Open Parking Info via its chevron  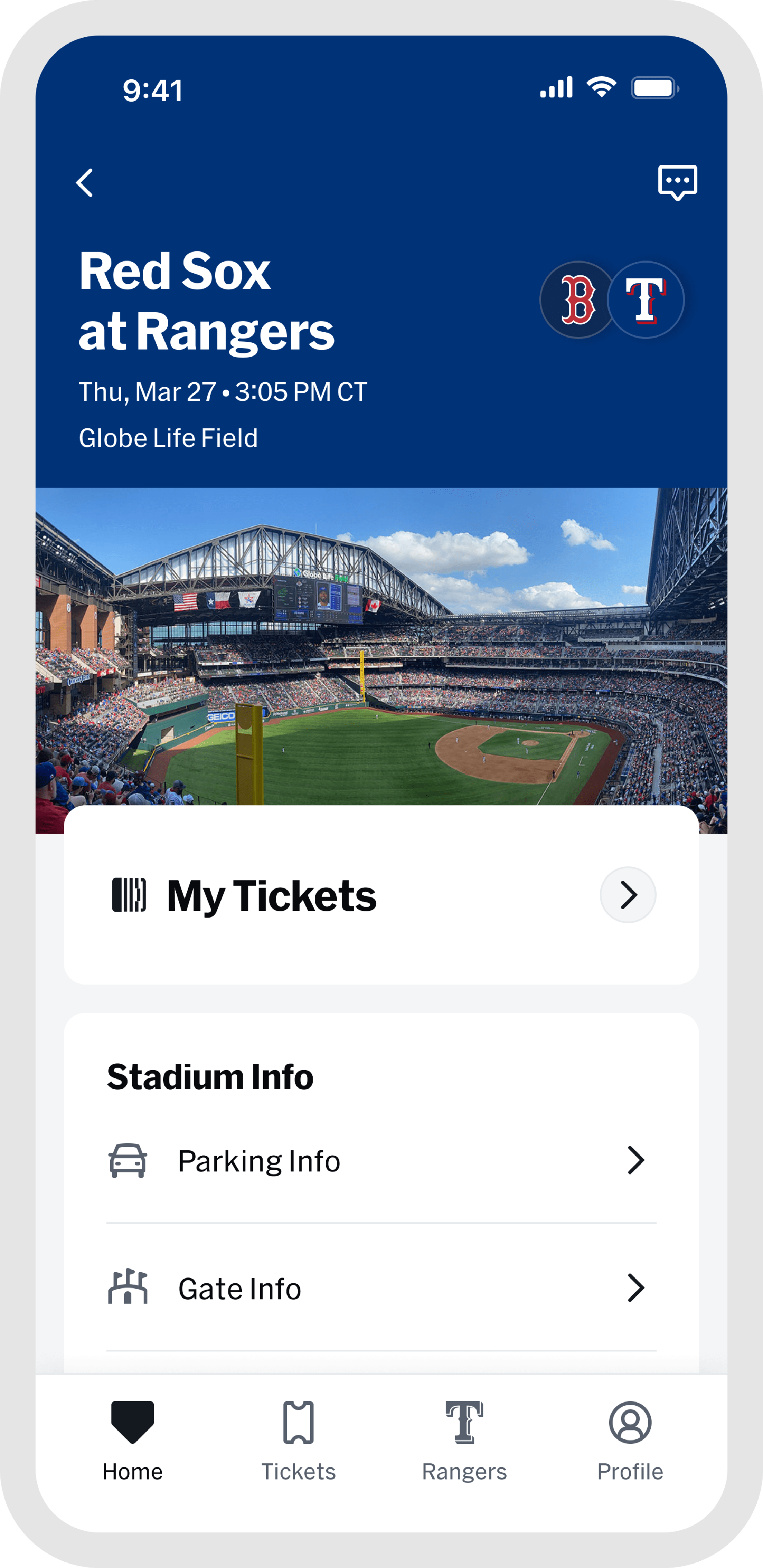[637, 1160]
